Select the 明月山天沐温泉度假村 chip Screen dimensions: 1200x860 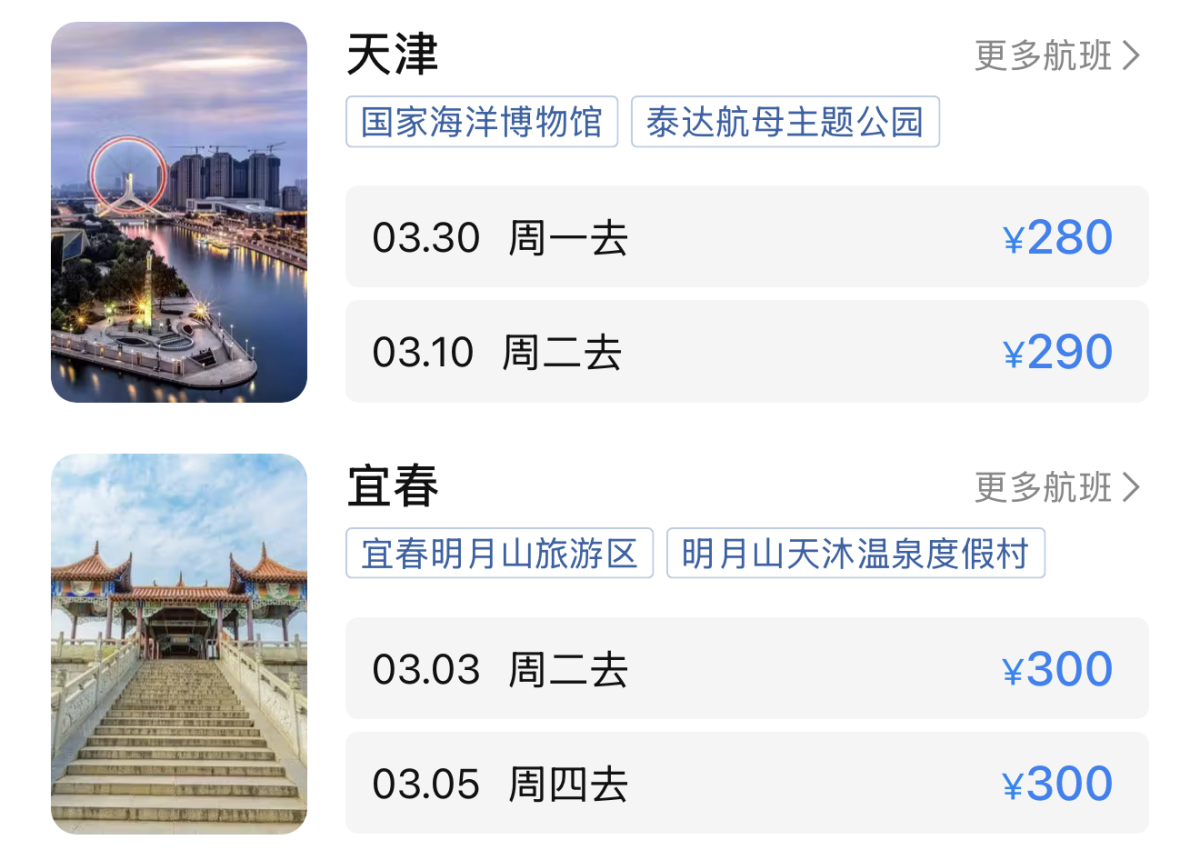(x=855, y=553)
